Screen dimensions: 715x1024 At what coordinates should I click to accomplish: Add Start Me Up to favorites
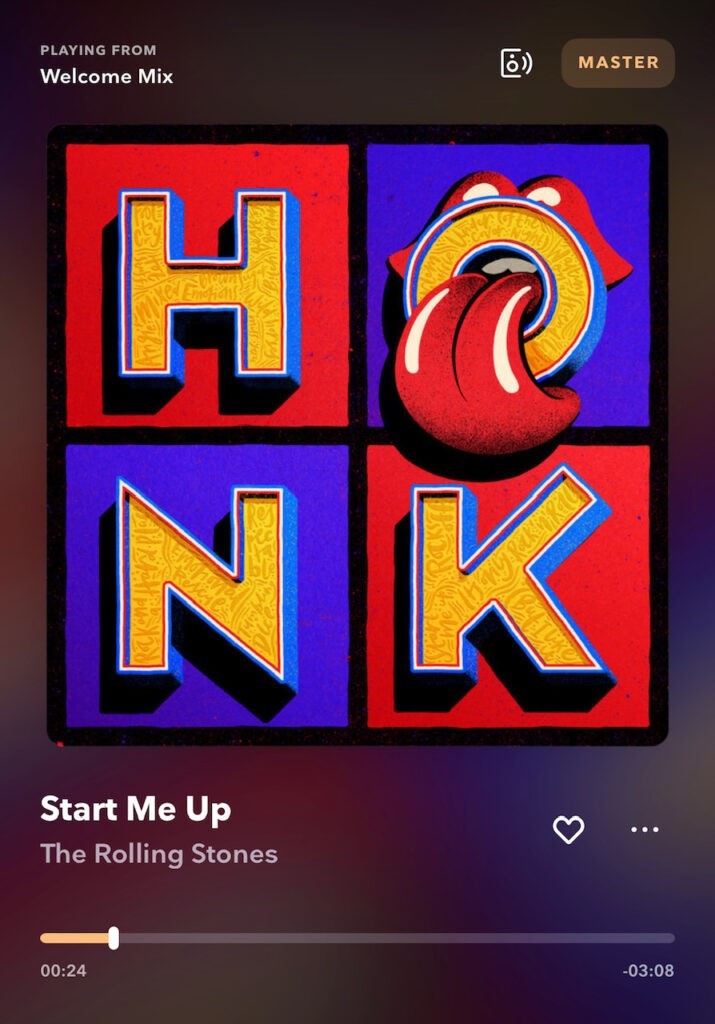click(568, 829)
